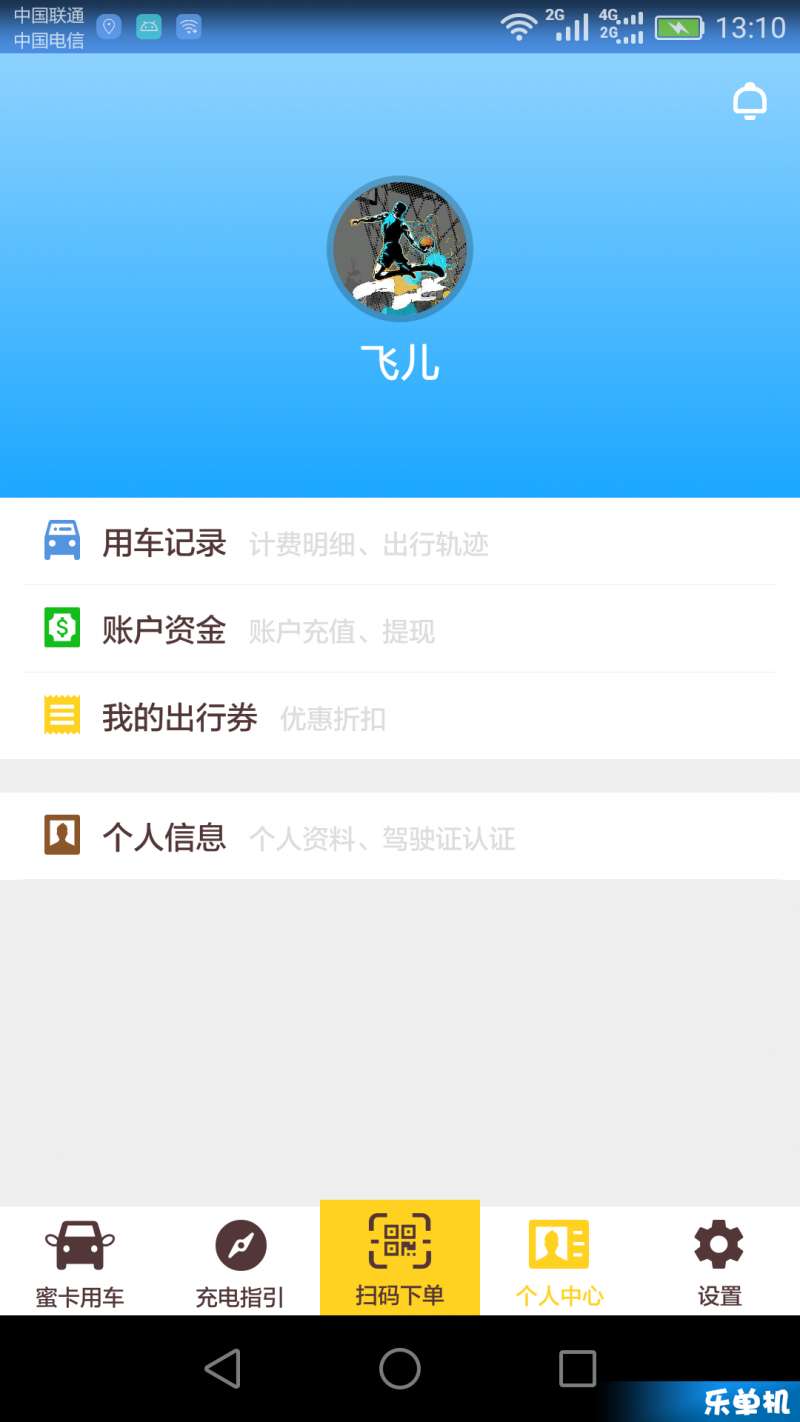Select 扫码下单 scan to order

click(x=400, y=1258)
